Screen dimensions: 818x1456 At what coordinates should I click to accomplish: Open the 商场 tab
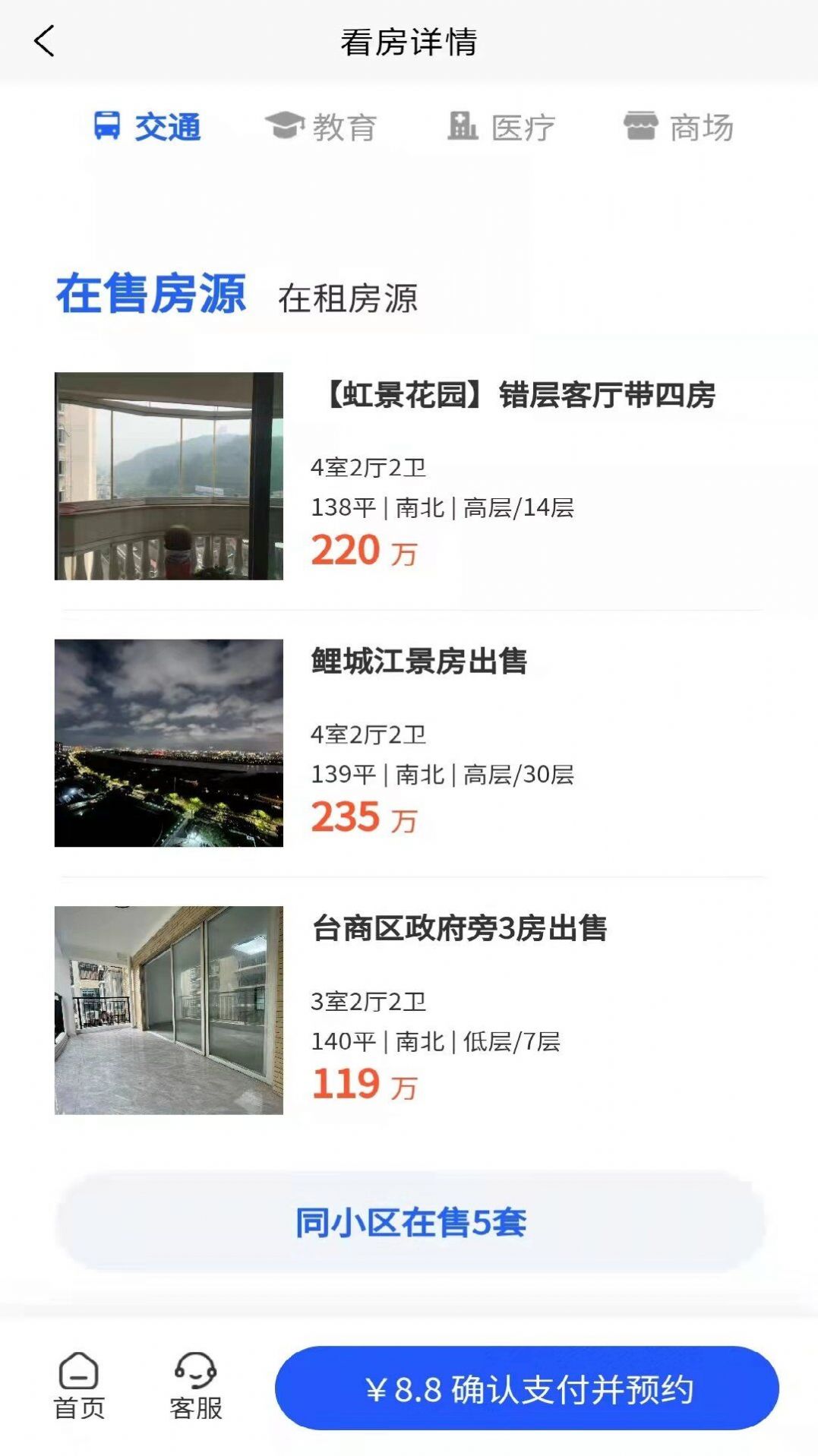tap(678, 126)
